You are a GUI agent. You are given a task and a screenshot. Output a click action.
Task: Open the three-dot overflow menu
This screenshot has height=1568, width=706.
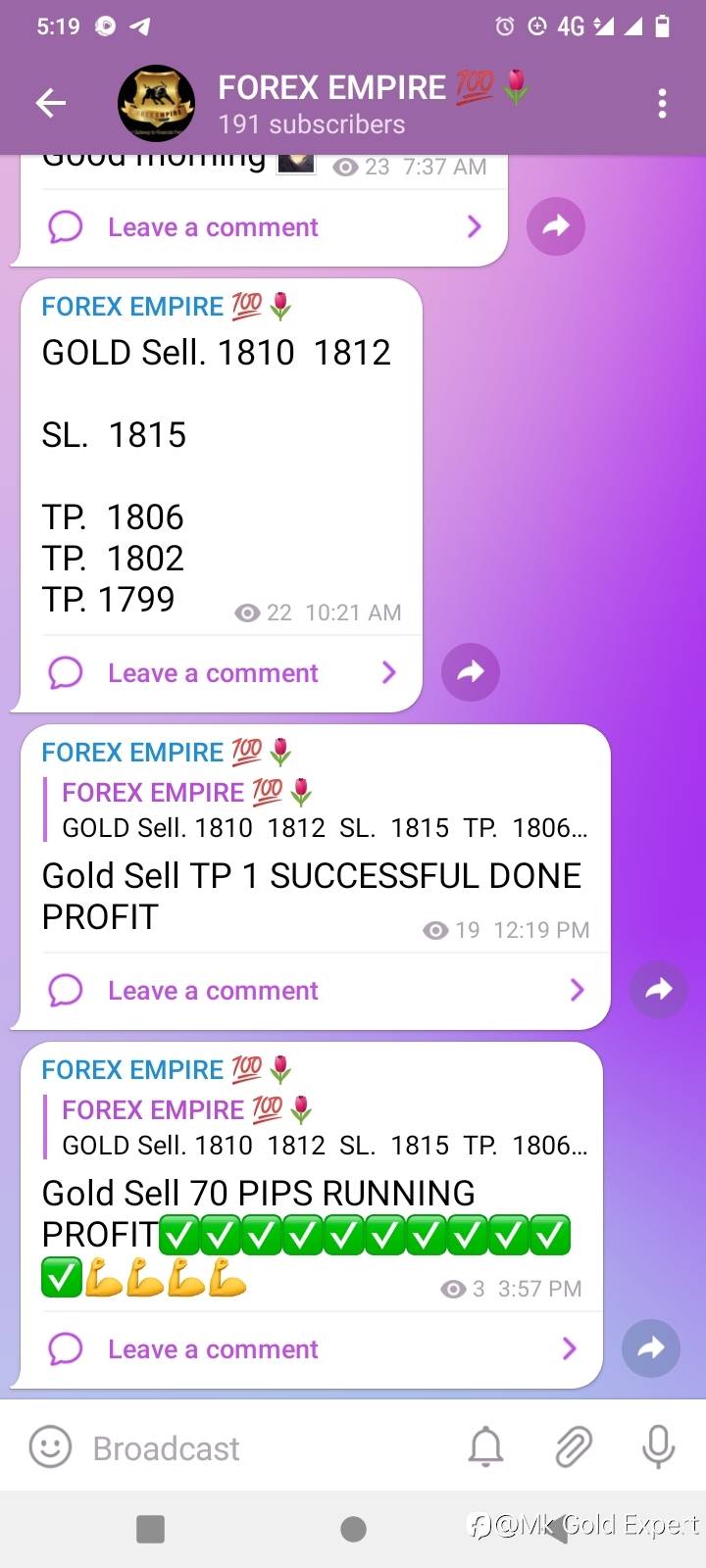coord(663,103)
